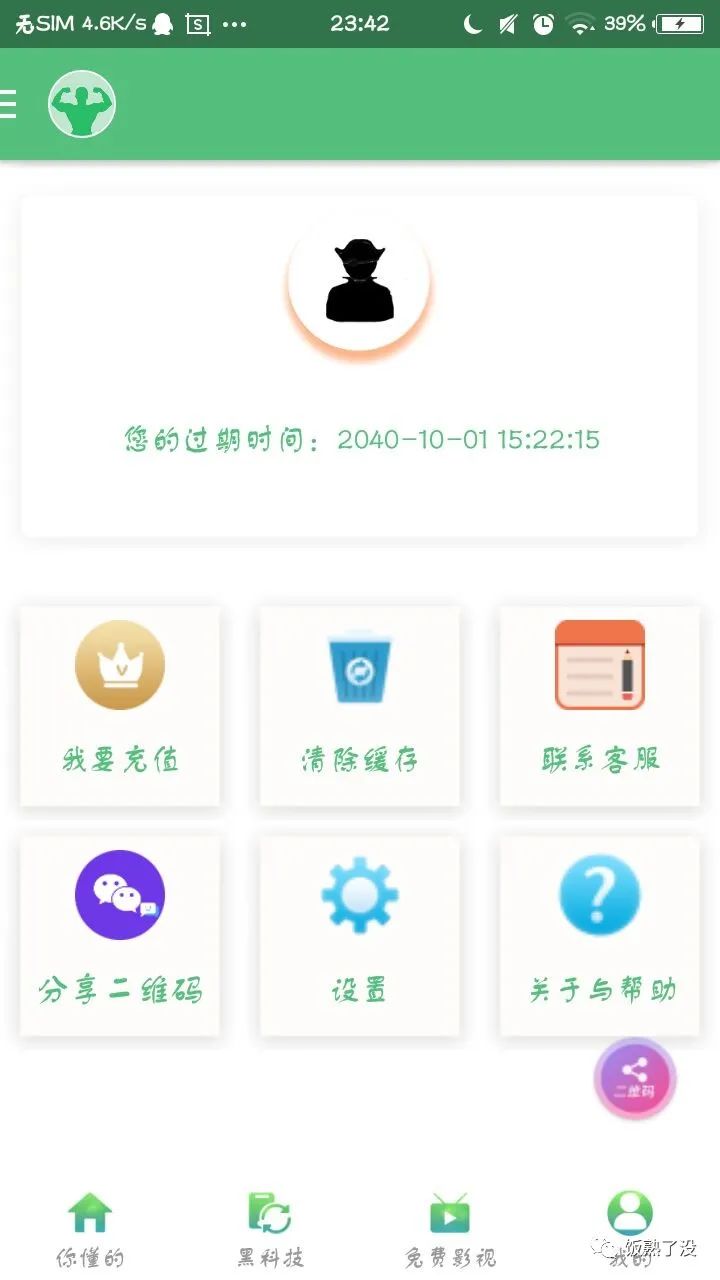Viewport: 720px width, 1280px height.
Task: Tap the 我要充值 text link
Action: click(x=119, y=760)
